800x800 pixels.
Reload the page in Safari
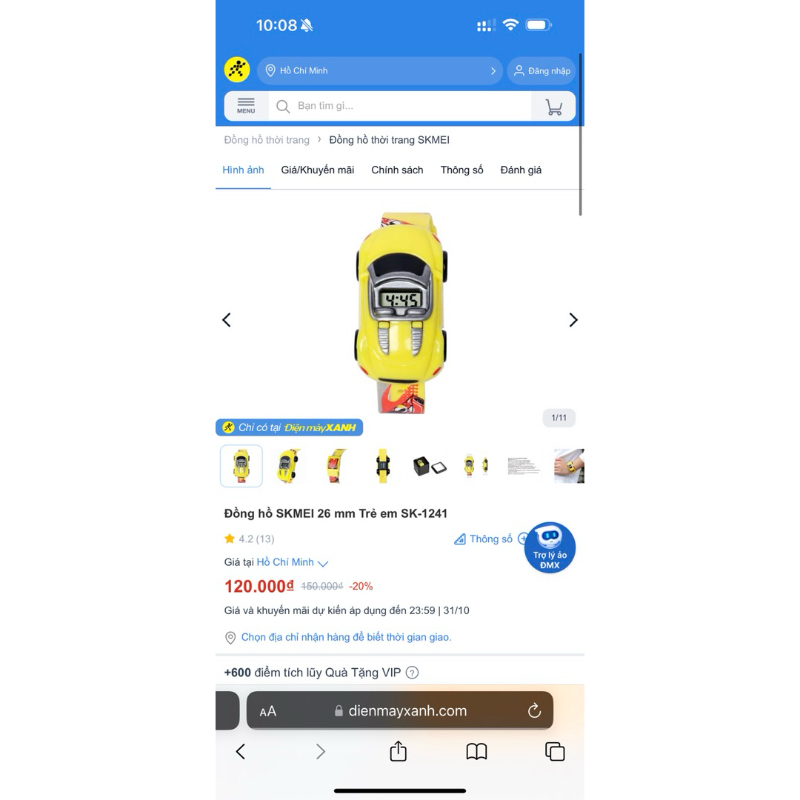coord(534,711)
